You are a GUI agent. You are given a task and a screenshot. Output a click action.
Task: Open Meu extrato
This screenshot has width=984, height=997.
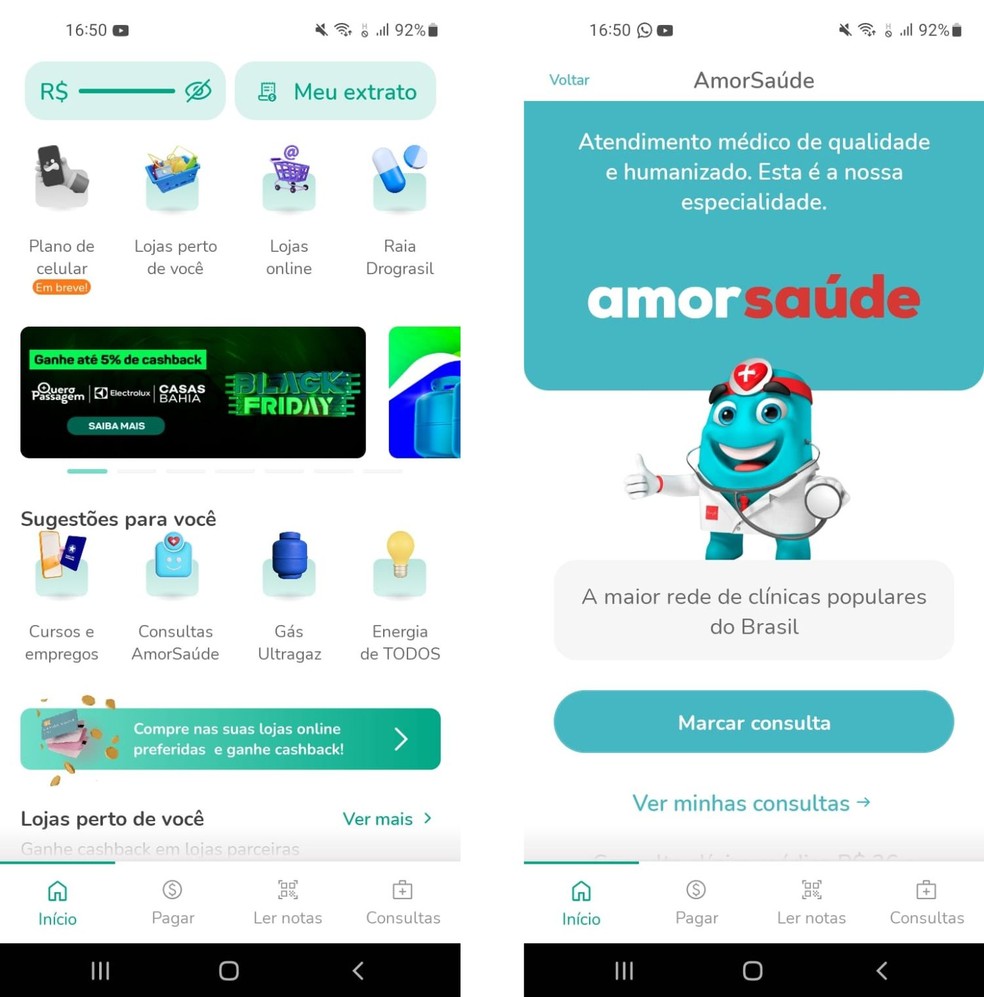point(336,91)
